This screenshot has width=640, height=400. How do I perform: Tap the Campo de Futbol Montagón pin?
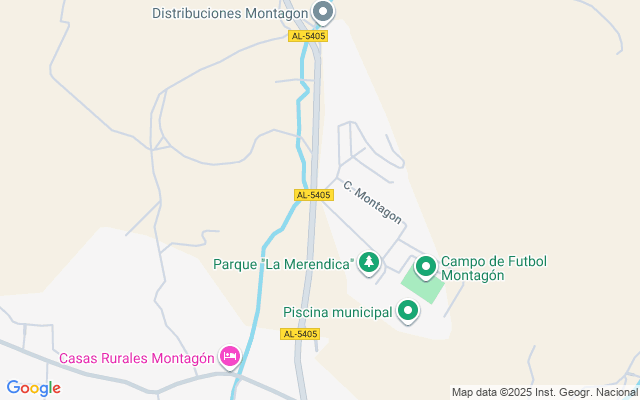426,268
